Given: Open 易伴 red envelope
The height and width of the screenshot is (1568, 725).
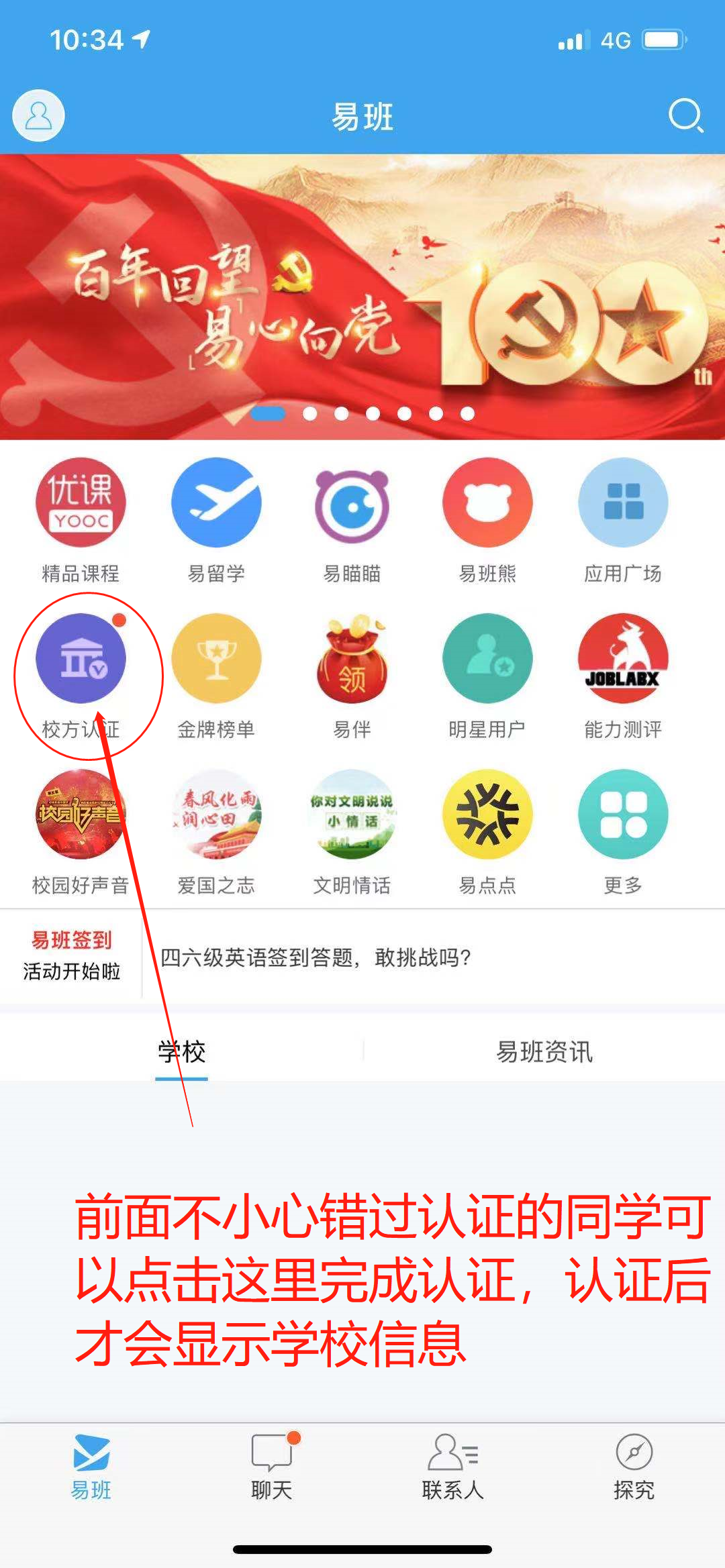Looking at the screenshot, I should point(352,659).
